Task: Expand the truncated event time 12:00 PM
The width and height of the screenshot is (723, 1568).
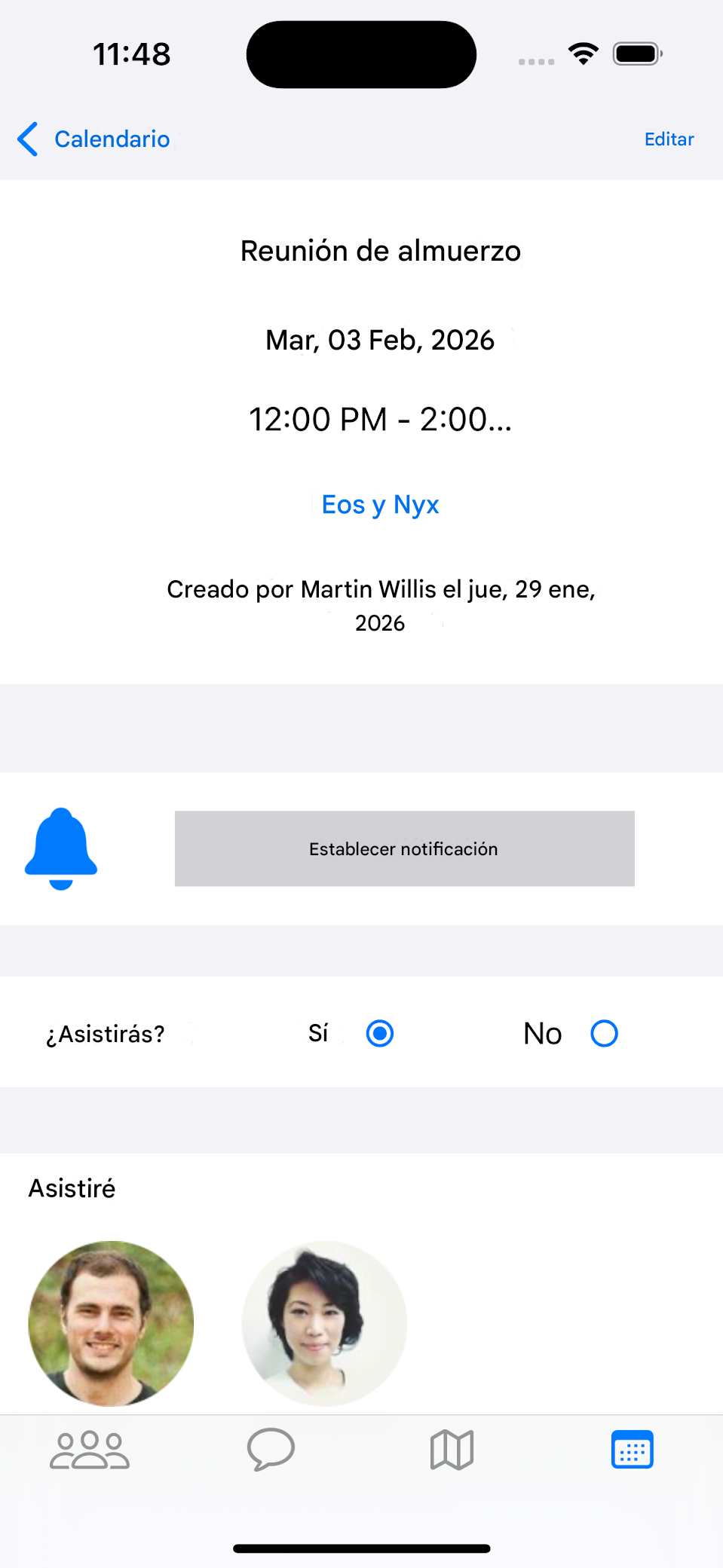Action: [380, 420]
